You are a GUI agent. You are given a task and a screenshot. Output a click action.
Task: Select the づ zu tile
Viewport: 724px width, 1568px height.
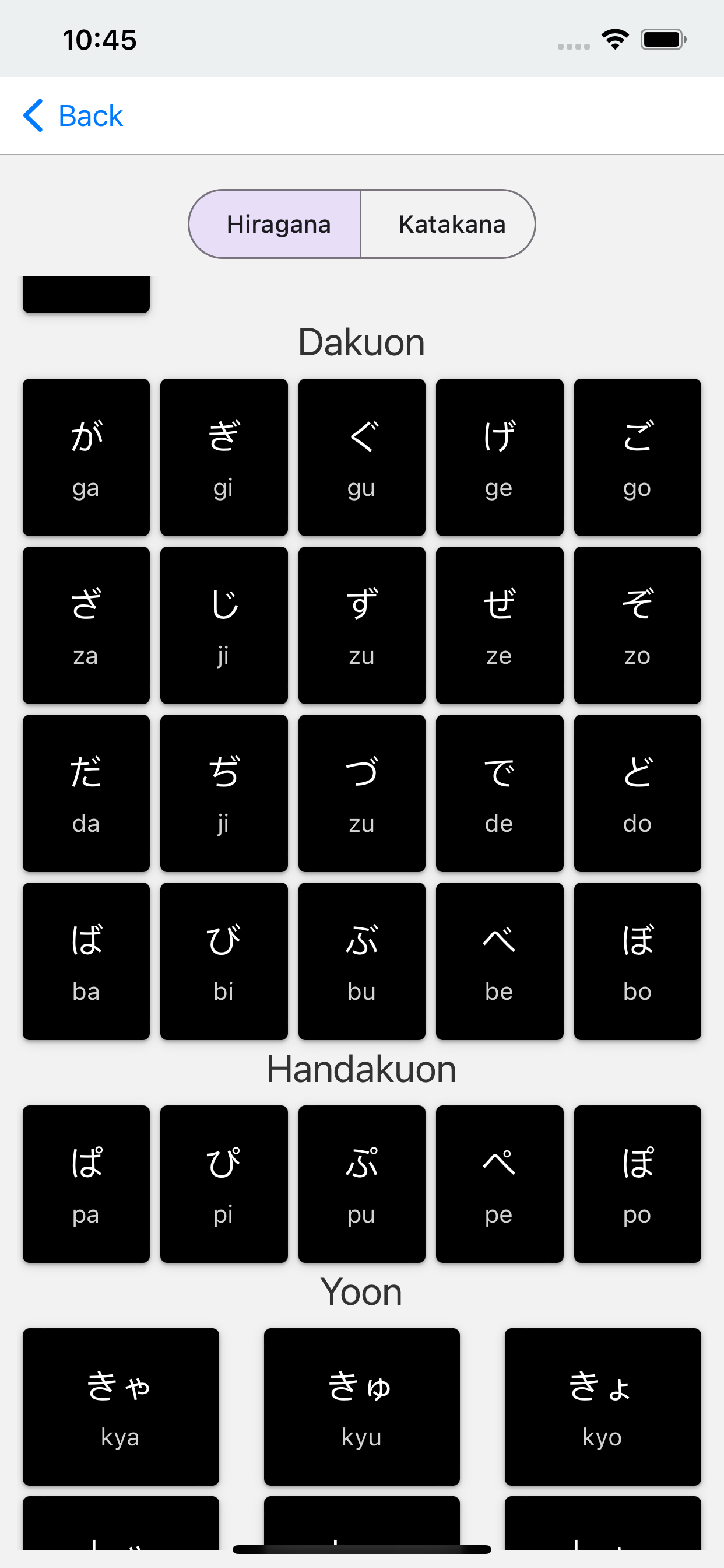point(361,793)
